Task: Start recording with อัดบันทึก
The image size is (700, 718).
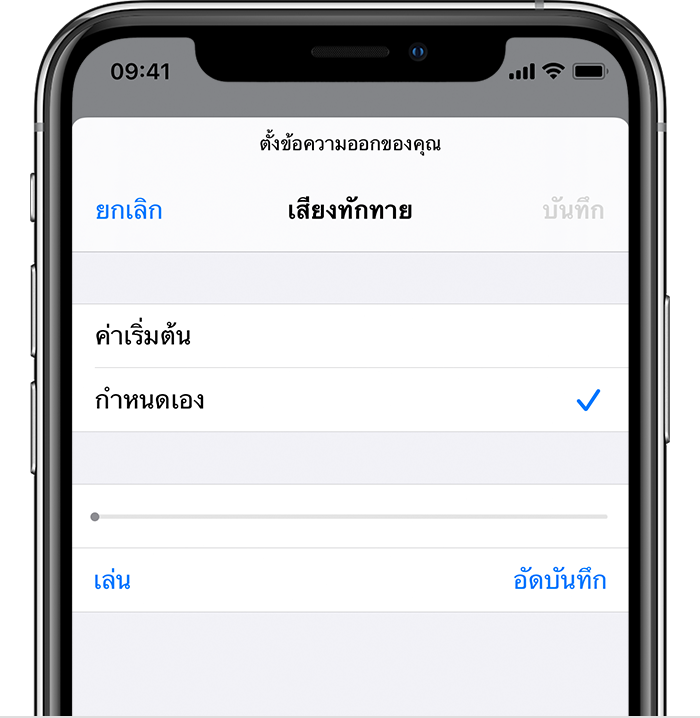Action: coord(559,580)
